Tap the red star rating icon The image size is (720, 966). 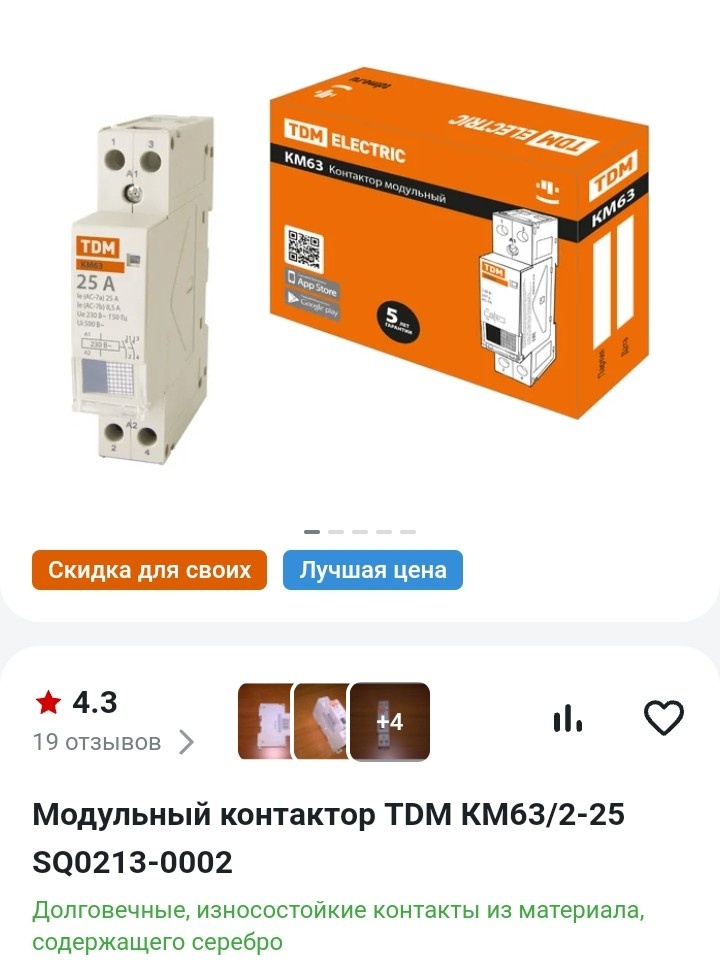coord(47,703)
